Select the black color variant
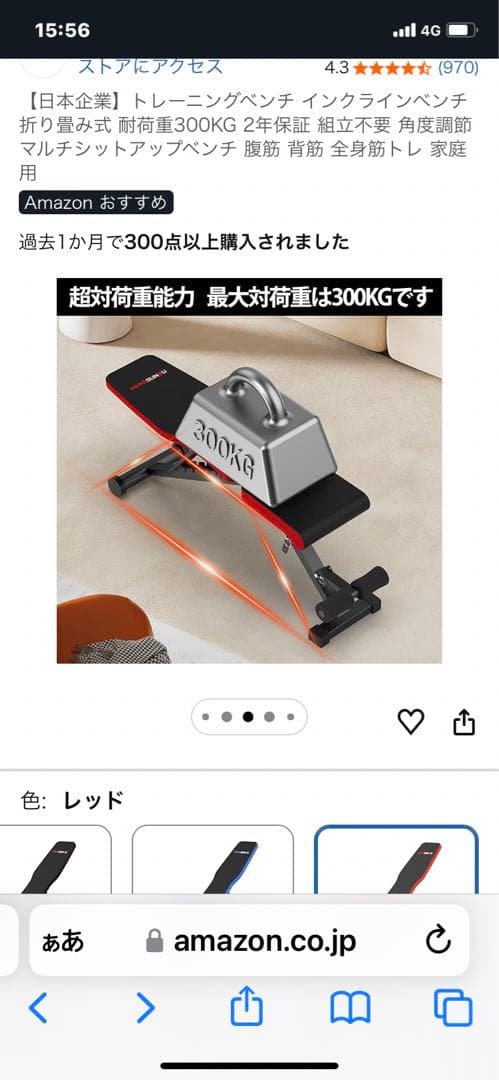Viewport: 499px width, 1080px height. (x=55, y=860)
